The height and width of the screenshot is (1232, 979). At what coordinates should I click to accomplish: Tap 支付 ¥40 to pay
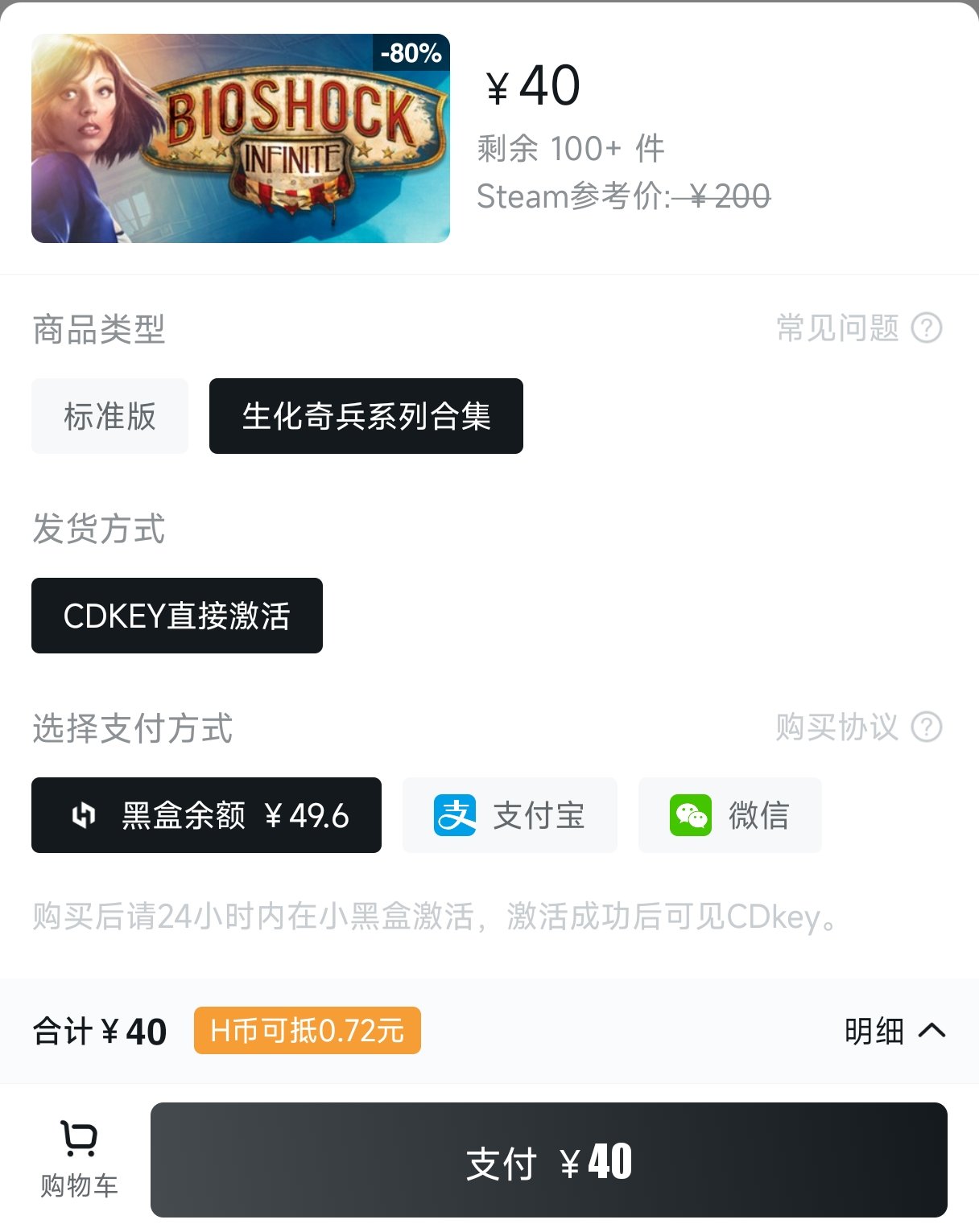click(548, 1160)
